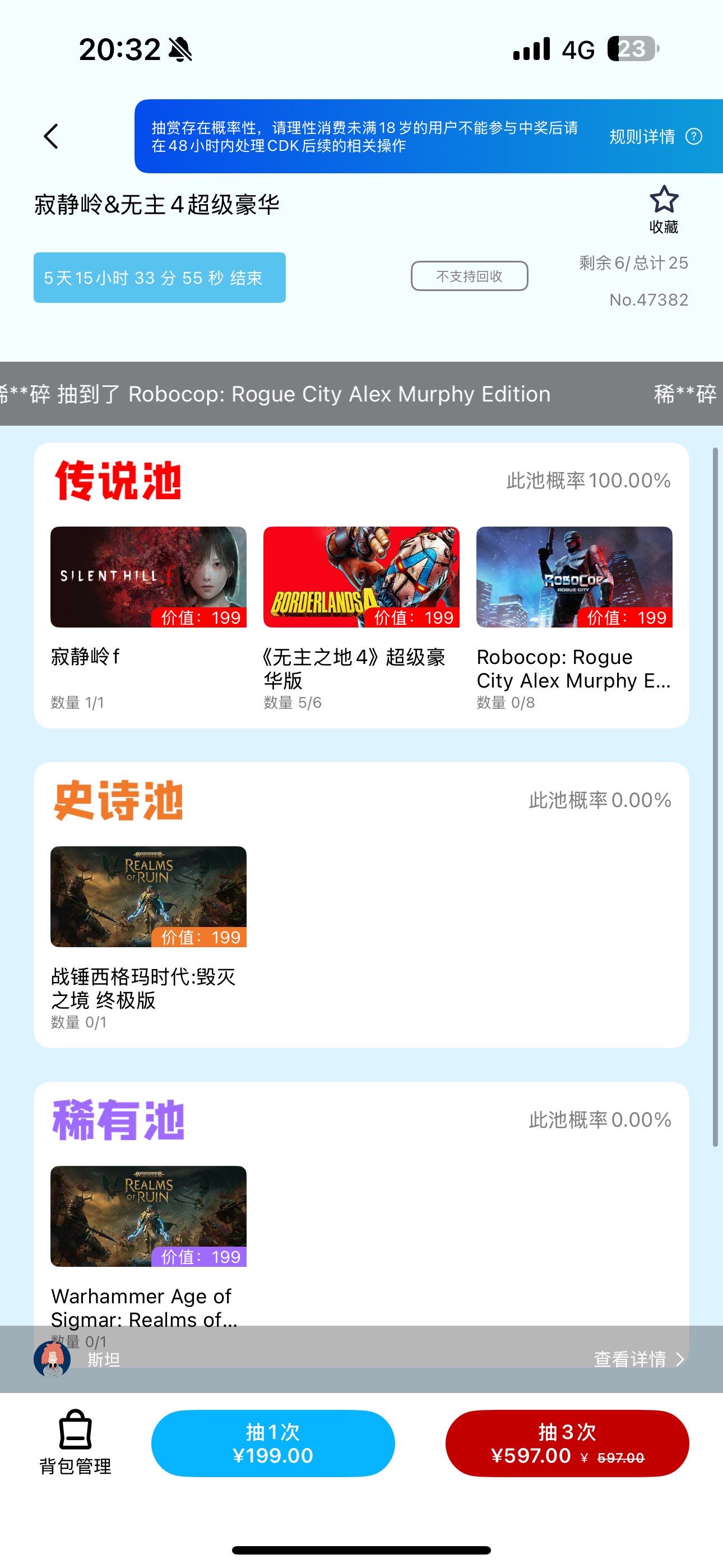Add this draw to 收藏 favorites
723x1568 pixels.
[x=664, y=209]
